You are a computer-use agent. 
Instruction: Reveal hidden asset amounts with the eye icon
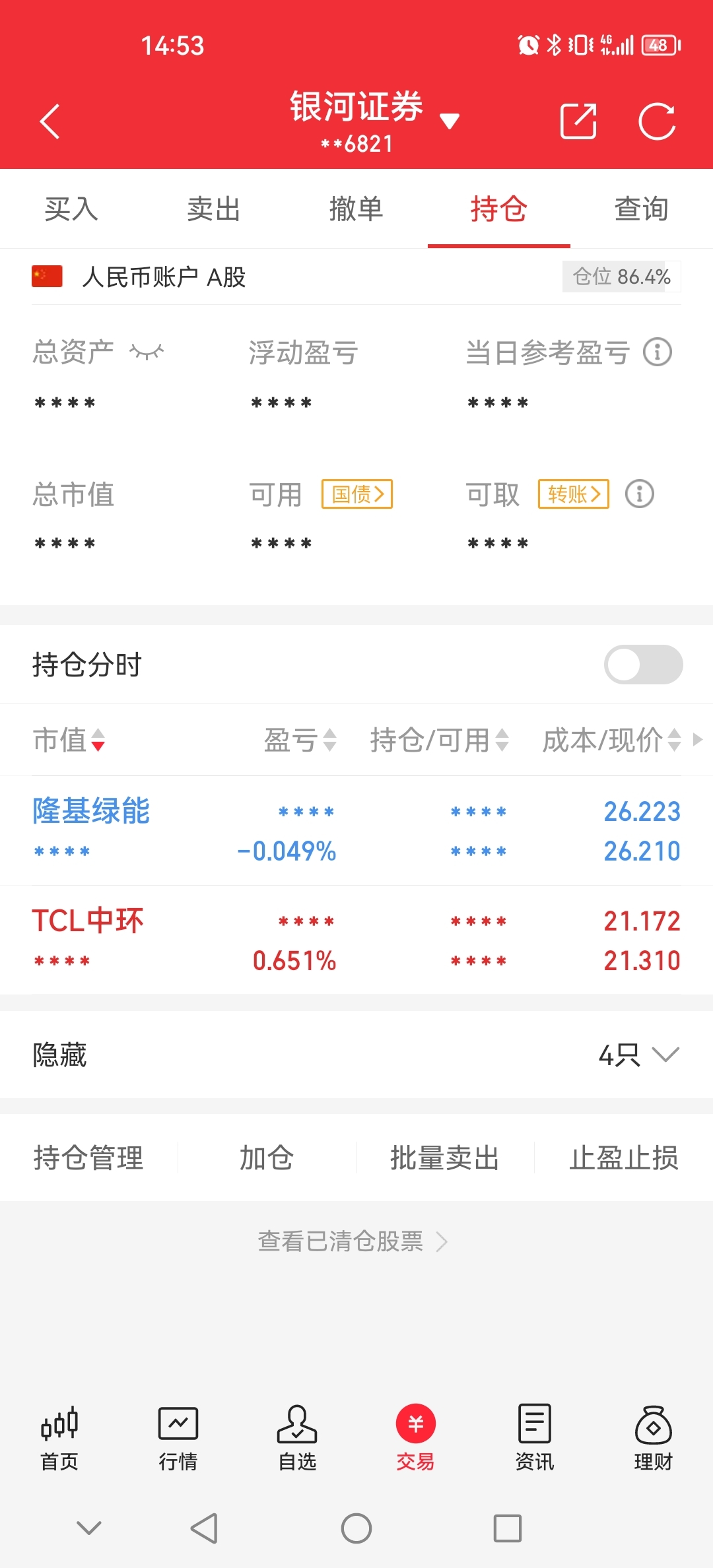(x=147, y=352)
